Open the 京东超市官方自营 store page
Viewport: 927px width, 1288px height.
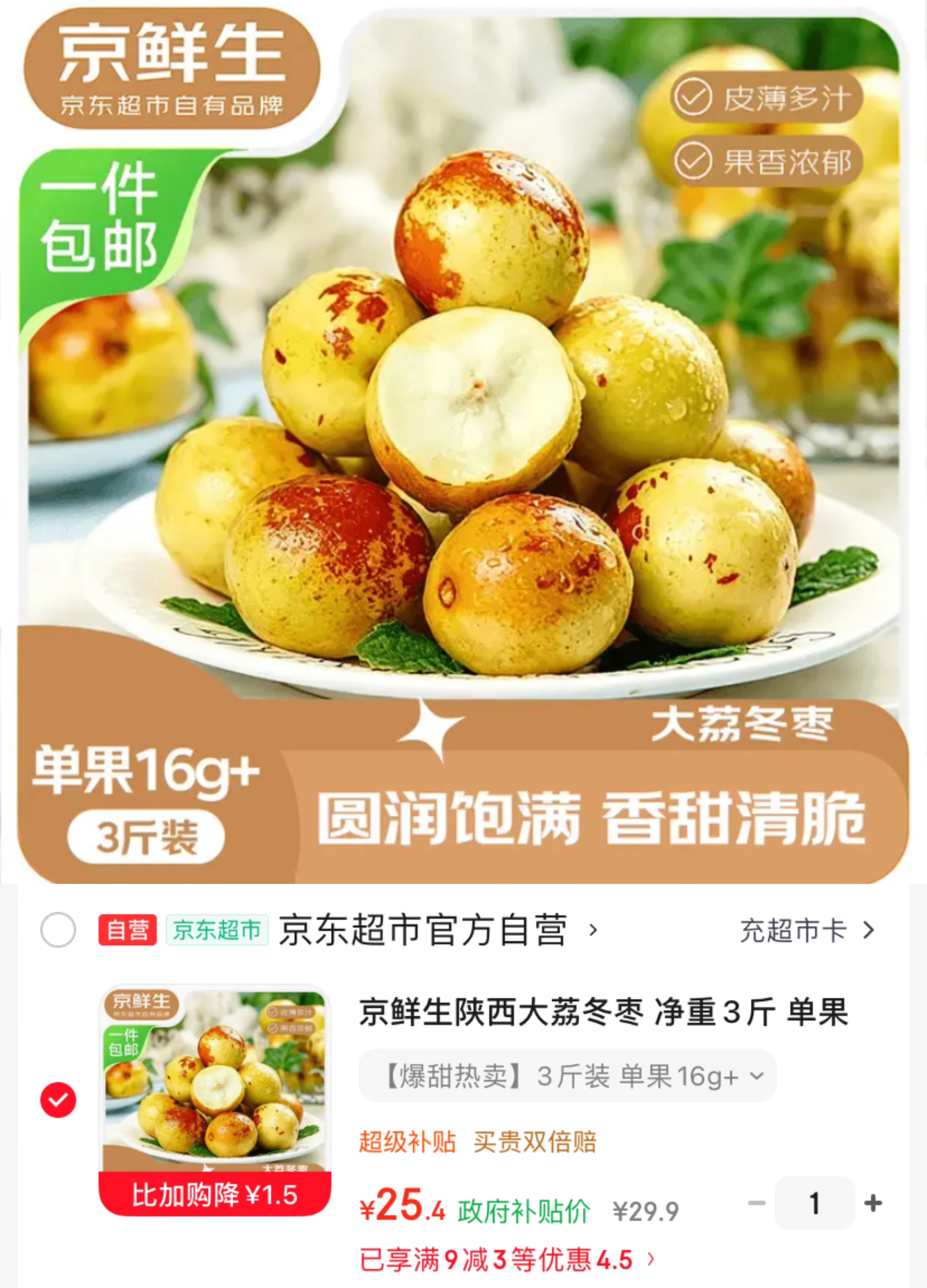pyautogui.click(x=437, y=930)
